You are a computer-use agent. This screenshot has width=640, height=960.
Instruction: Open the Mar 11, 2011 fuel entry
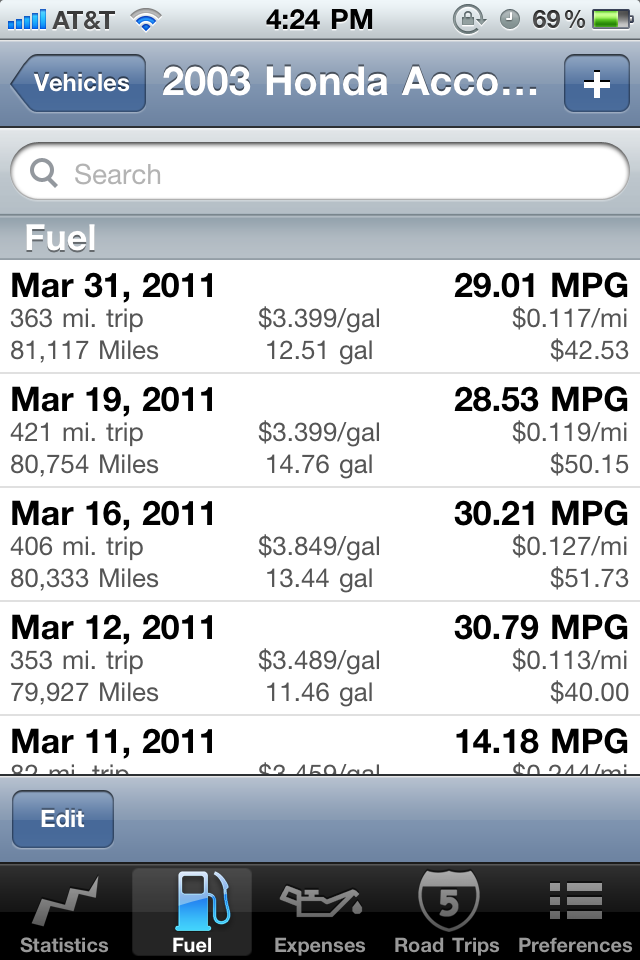coord(320,746)
